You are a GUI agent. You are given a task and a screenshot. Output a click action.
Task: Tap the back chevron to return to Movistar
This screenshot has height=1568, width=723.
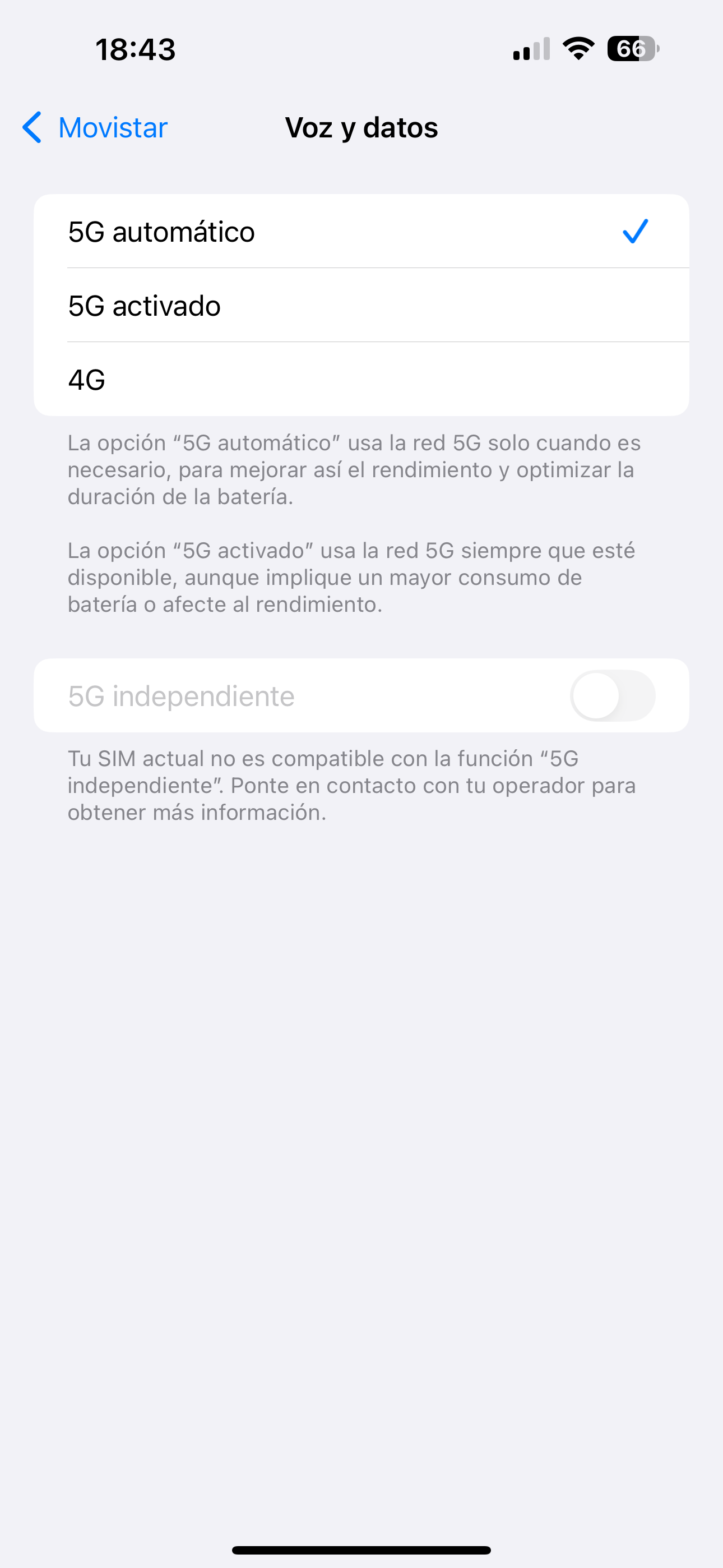[x=31, y=127]
